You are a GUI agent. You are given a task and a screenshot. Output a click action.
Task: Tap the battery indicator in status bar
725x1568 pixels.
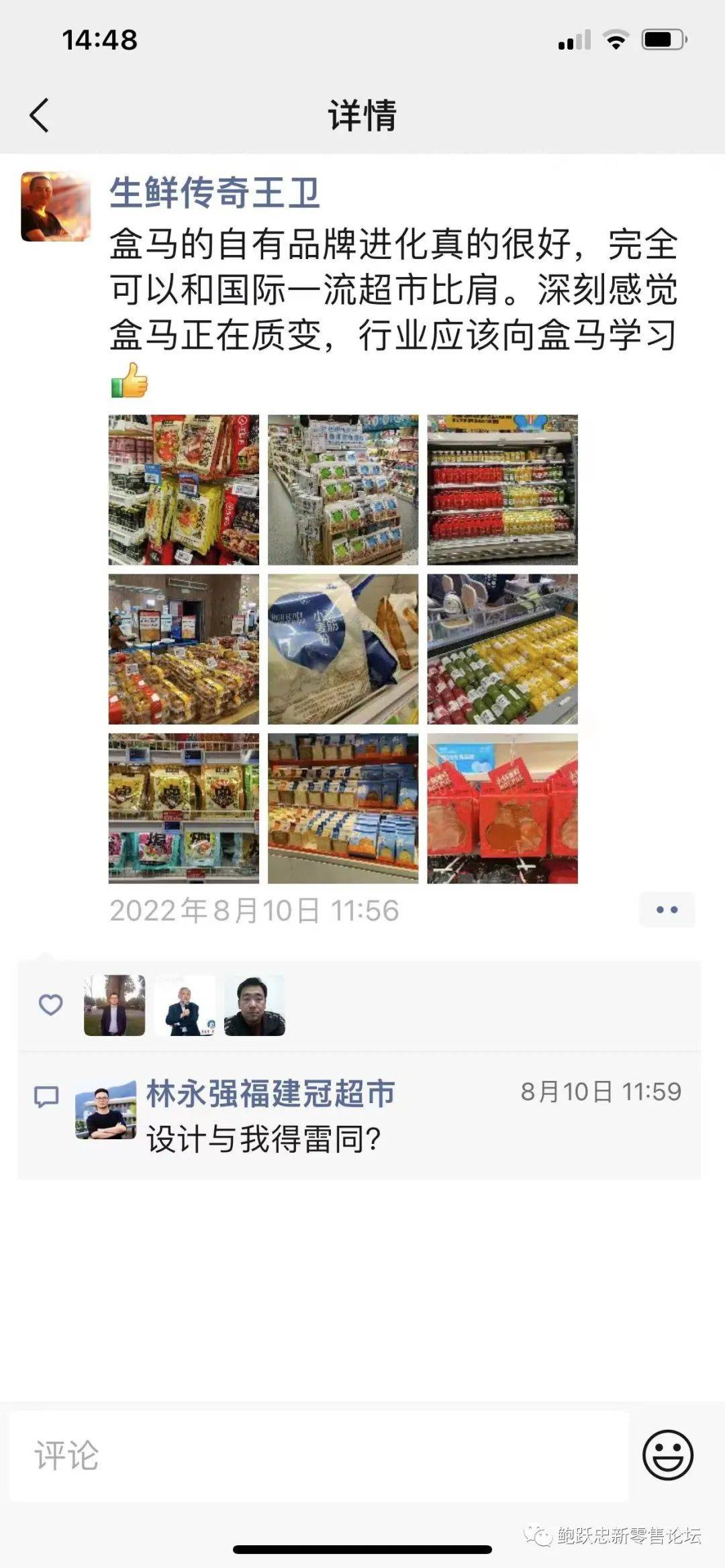pos(660,40)
